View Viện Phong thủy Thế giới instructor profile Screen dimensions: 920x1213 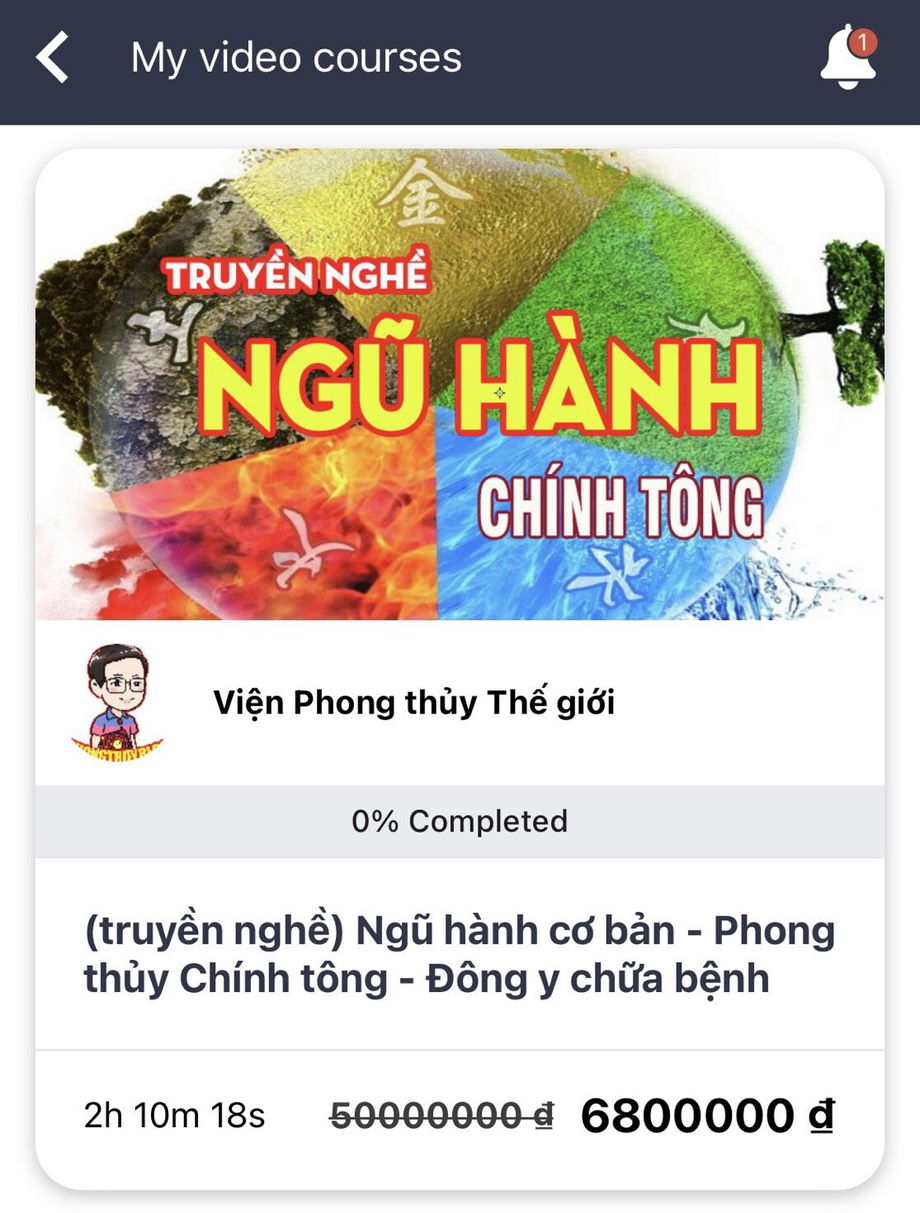point(413,703)
